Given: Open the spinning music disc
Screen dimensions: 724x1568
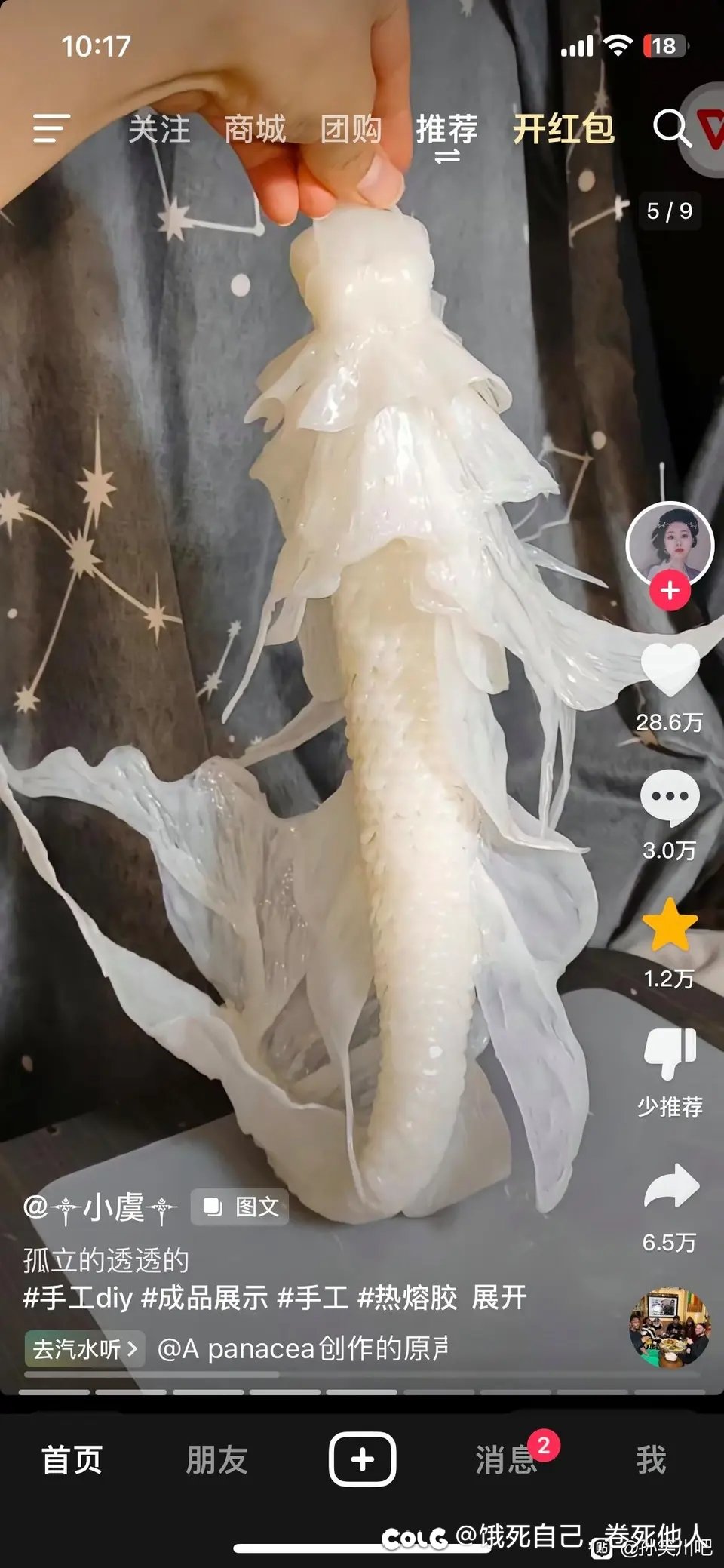Looking at the screenshot, I should coord(670,1328).
